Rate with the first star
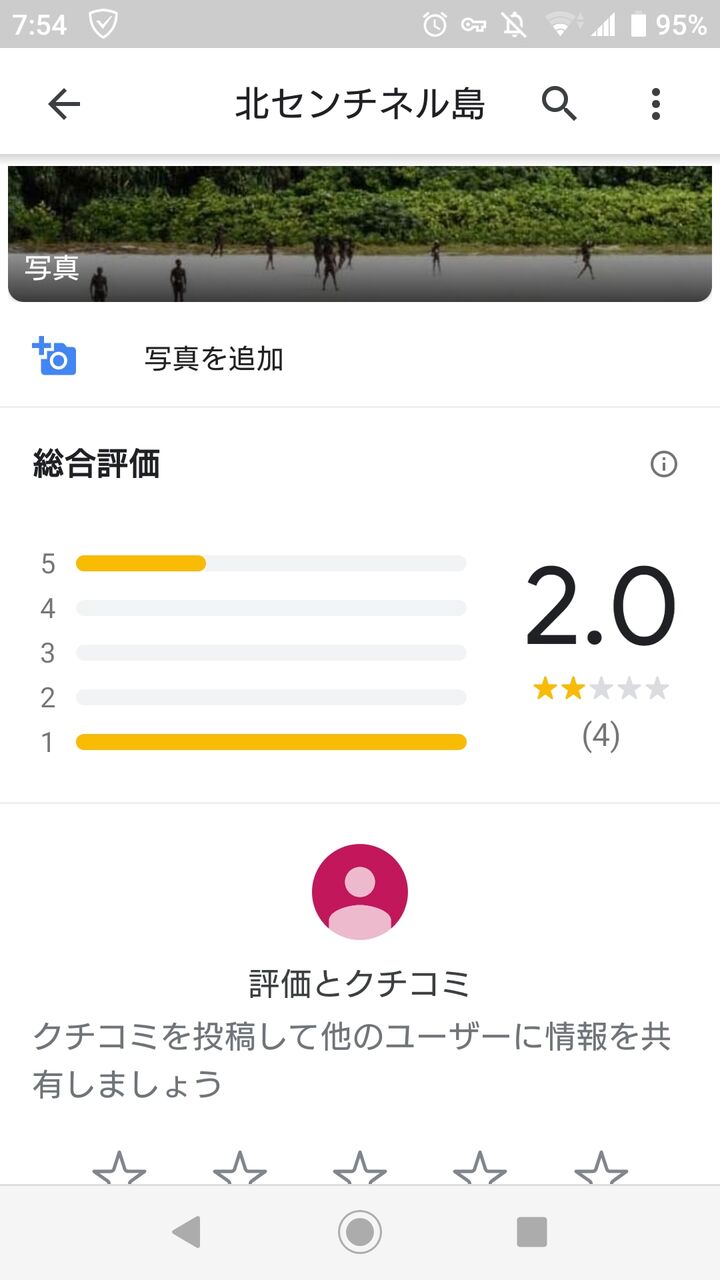The height and width of the screenshot is (1280, 720). click(x=119, y=1170)
